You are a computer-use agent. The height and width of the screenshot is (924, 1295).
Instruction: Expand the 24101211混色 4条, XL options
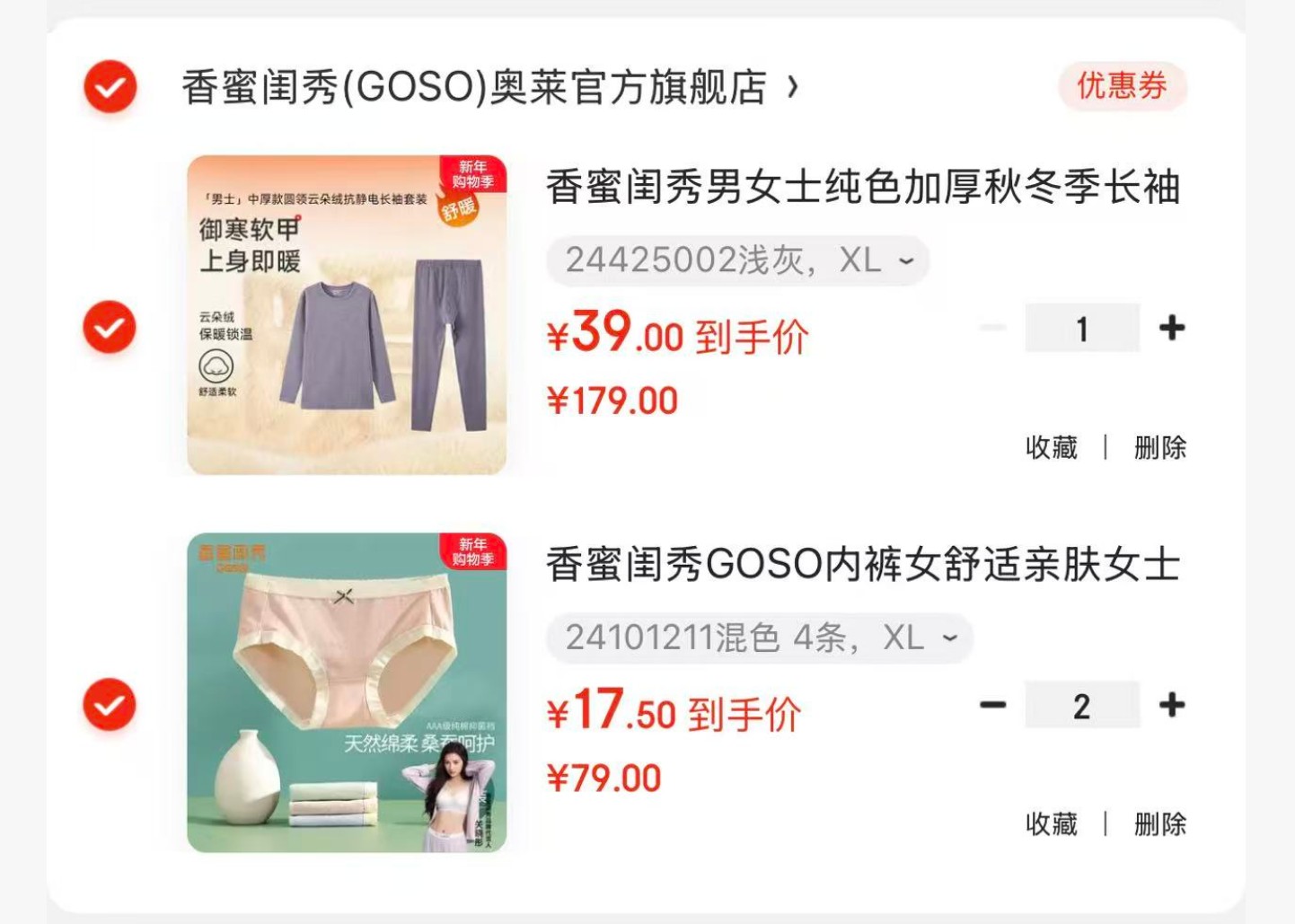pyautogui.click(x=760, y=638)
